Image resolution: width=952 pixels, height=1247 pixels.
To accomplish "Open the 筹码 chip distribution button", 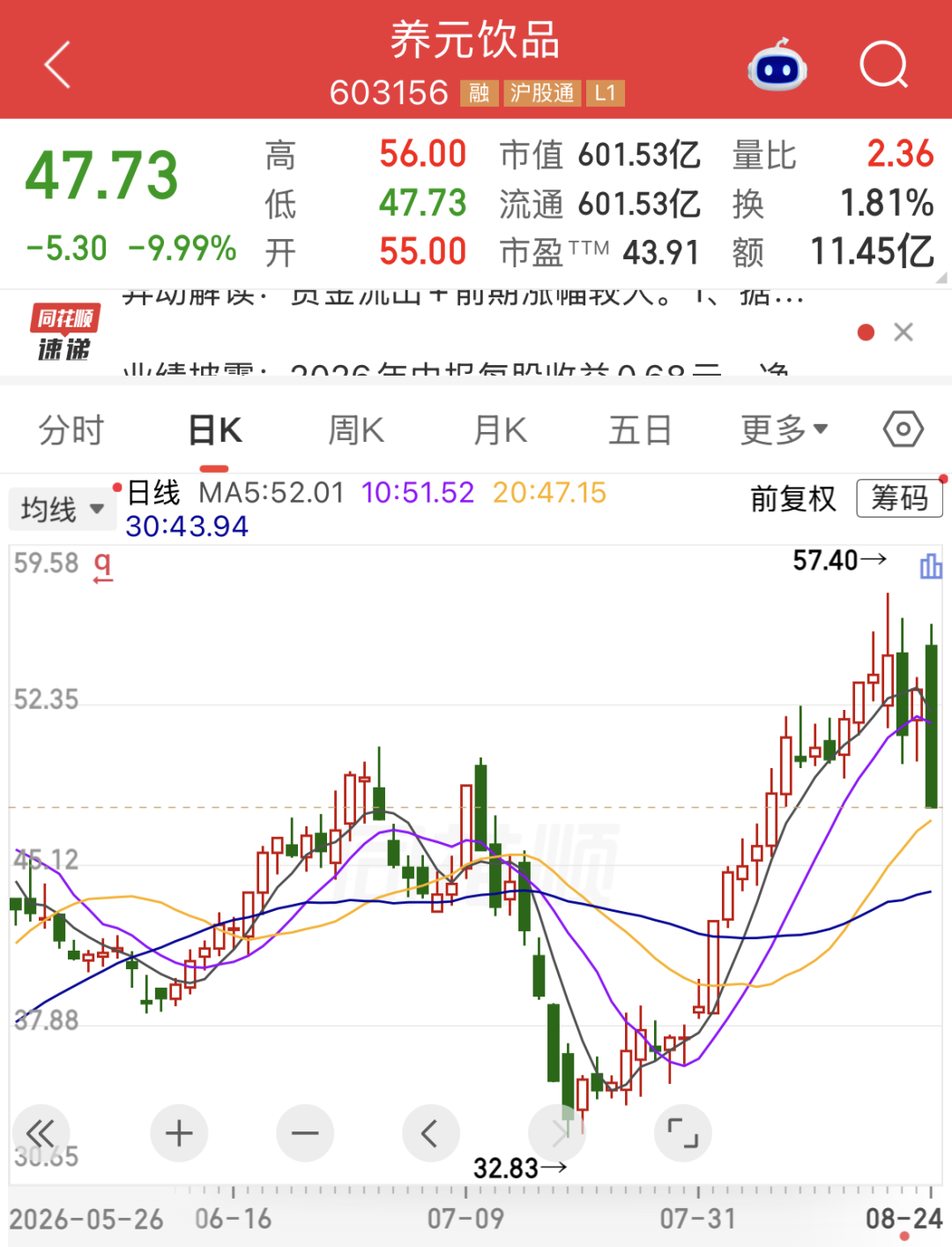I will pyautogui.click(x=900, y=499).
